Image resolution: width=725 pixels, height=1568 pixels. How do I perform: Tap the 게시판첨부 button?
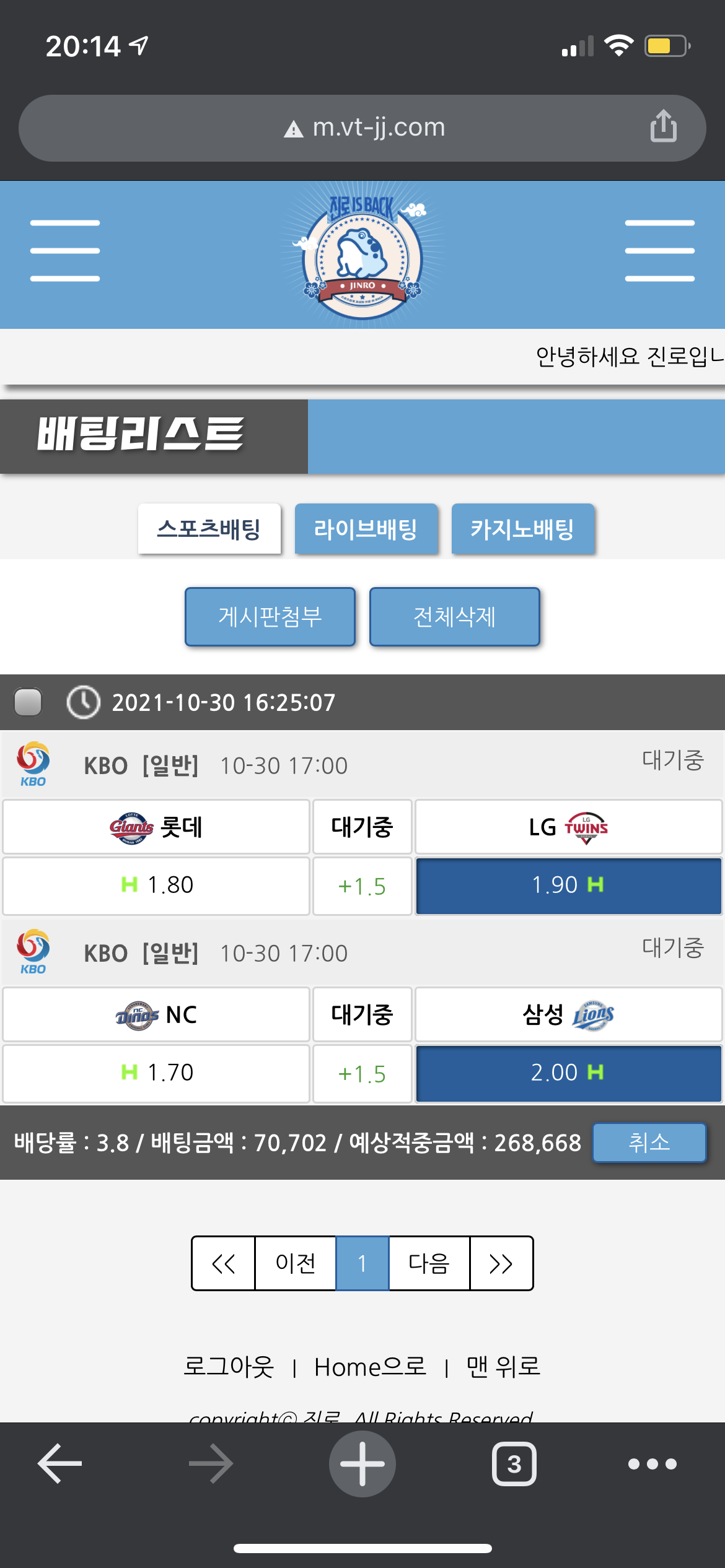270,617
